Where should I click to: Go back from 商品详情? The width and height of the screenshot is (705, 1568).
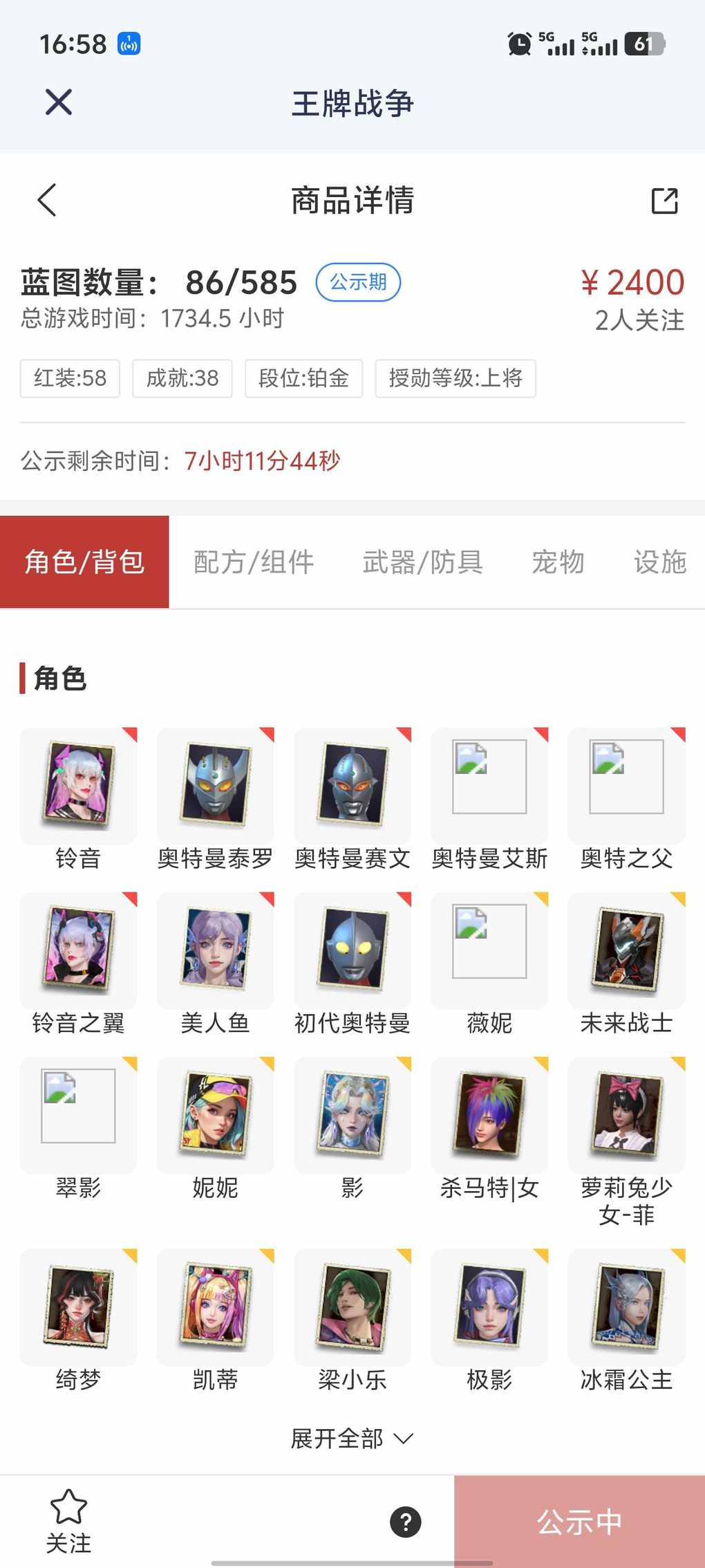(x=47, y=201)
